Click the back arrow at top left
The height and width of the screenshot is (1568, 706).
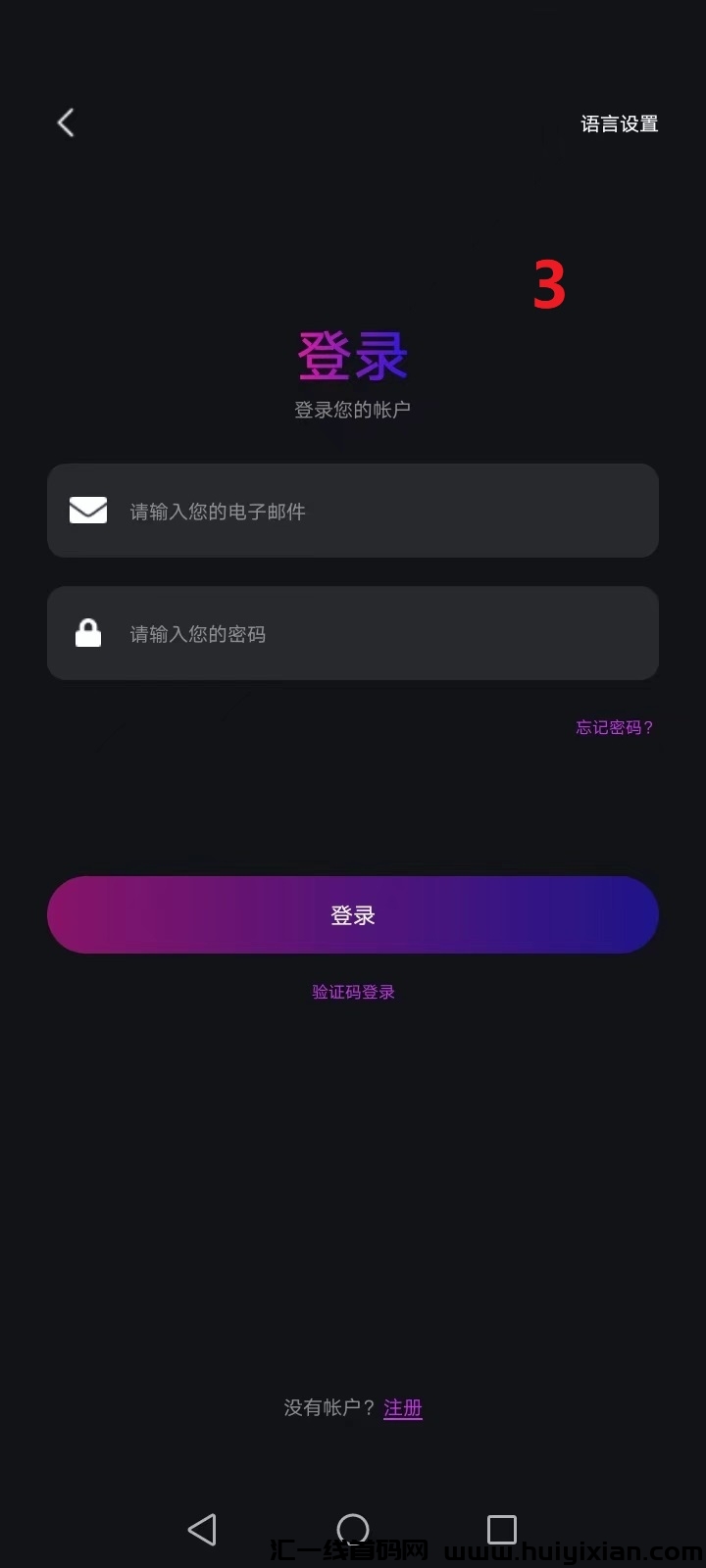(x=65, y=122)
